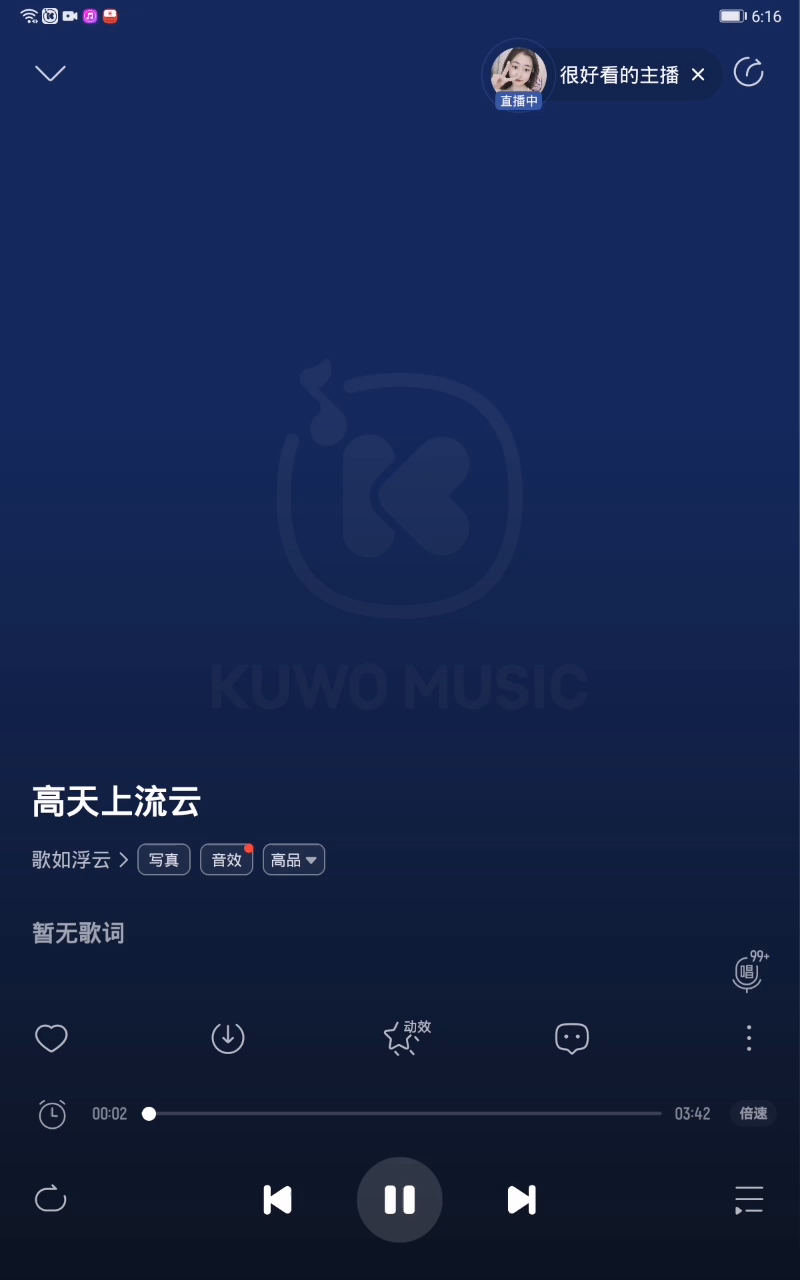The width and height of the screenshot is (800, 1280).
Task: Open 音效 sound effect settings
Action: [x=227, y=860]
